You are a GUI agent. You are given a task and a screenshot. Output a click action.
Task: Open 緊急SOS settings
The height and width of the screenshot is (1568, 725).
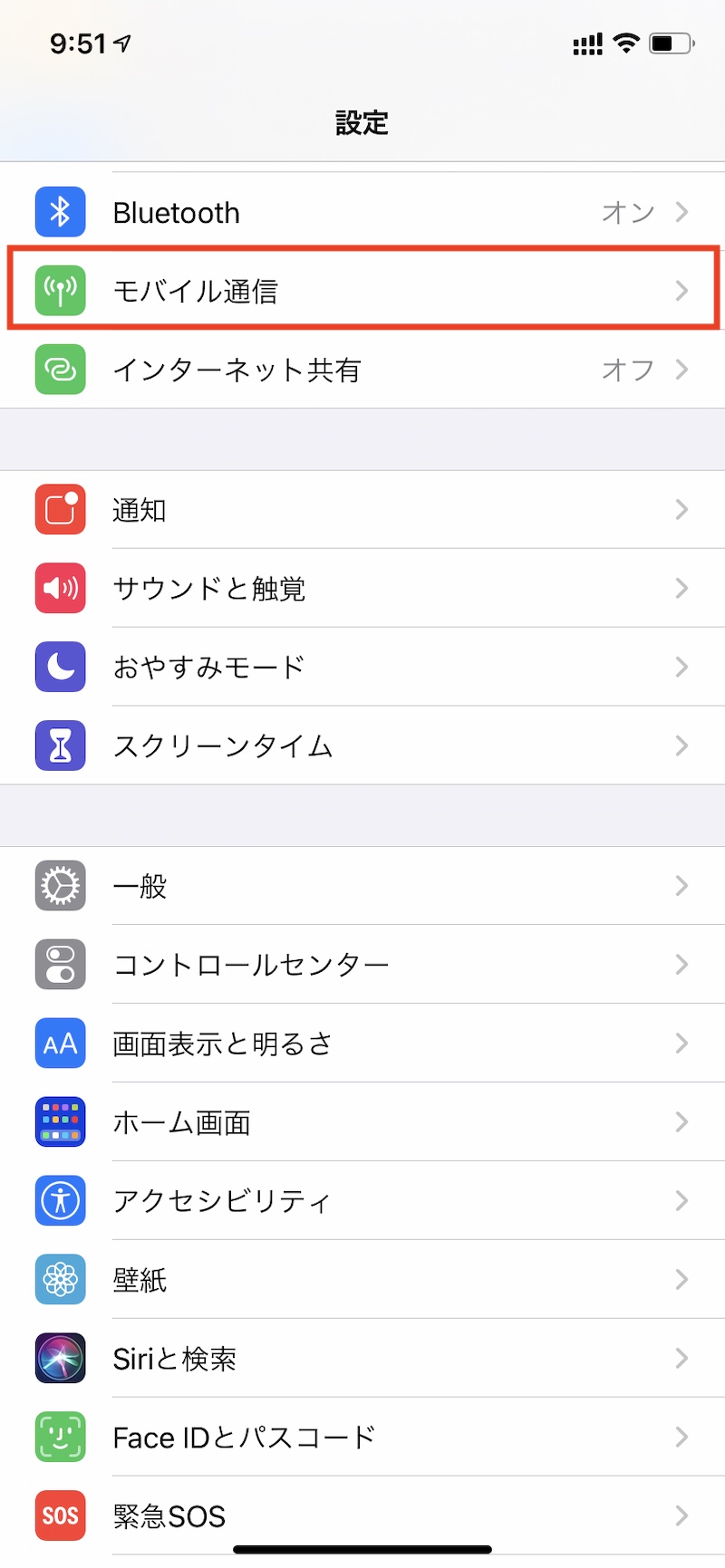(x=362, y=1515)
